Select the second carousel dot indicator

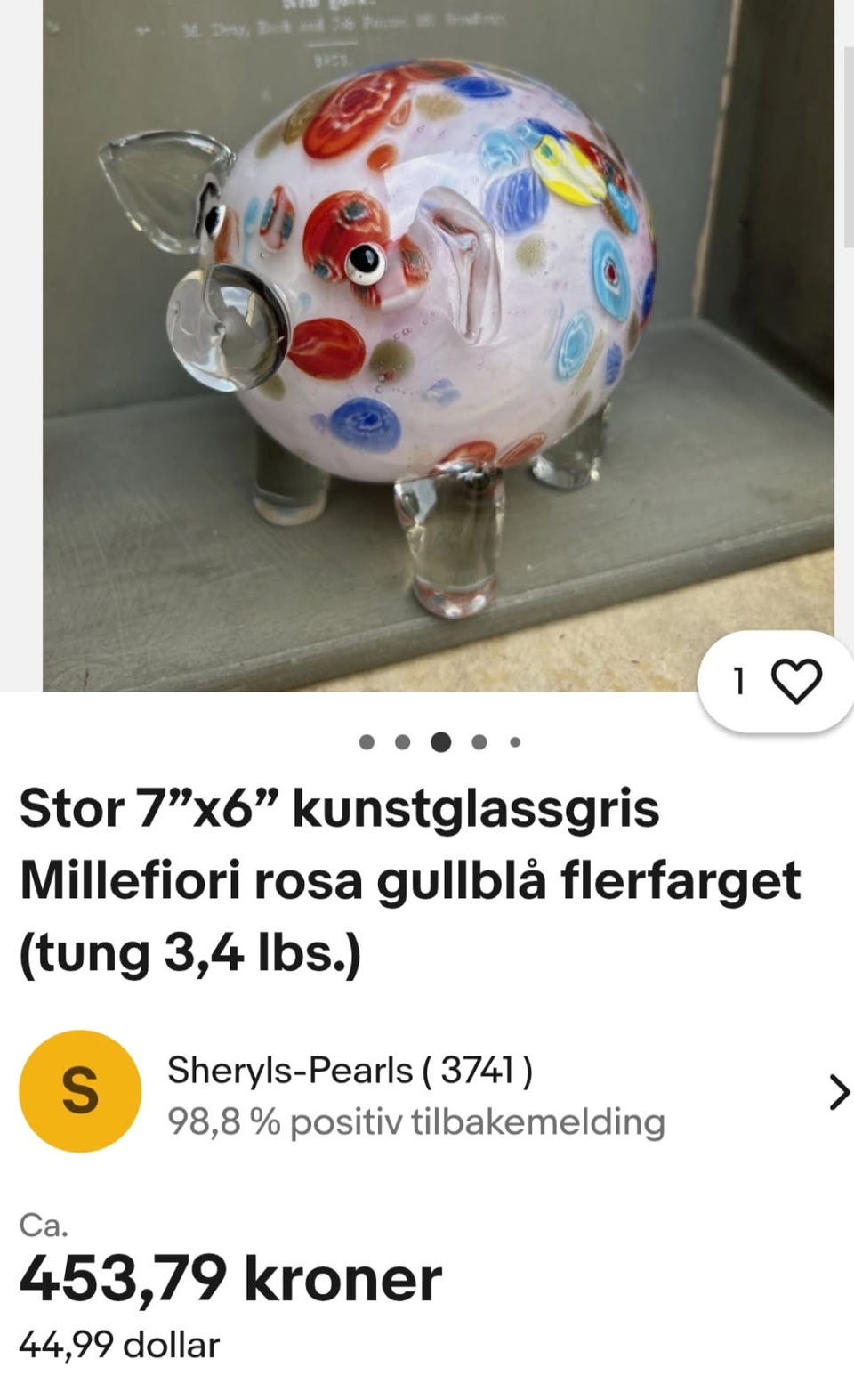coord(403,740)
